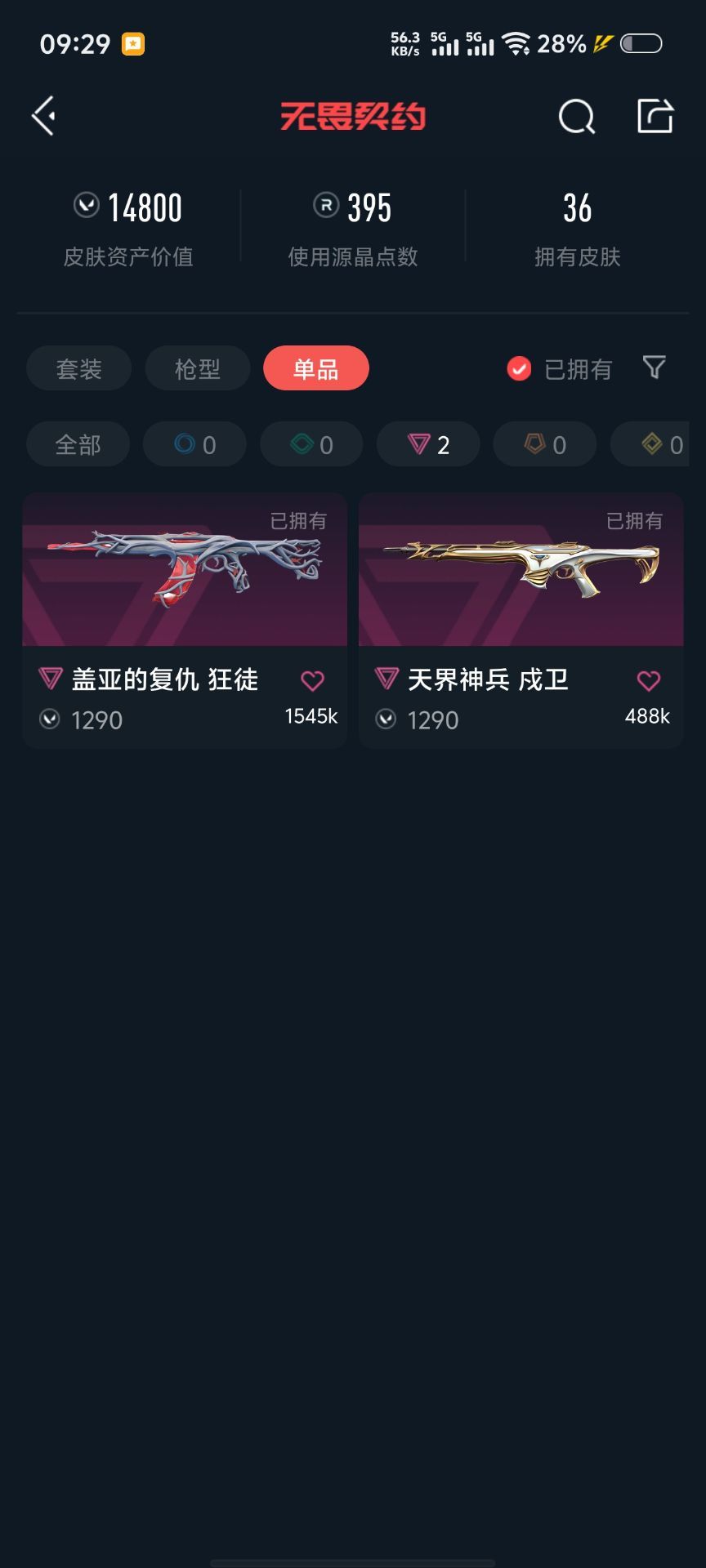Image resolution: width=706 pixels, height=1568 pixels.
Task: Like the 盖亚的复仇 狂徒 skin
Action: 312,680
